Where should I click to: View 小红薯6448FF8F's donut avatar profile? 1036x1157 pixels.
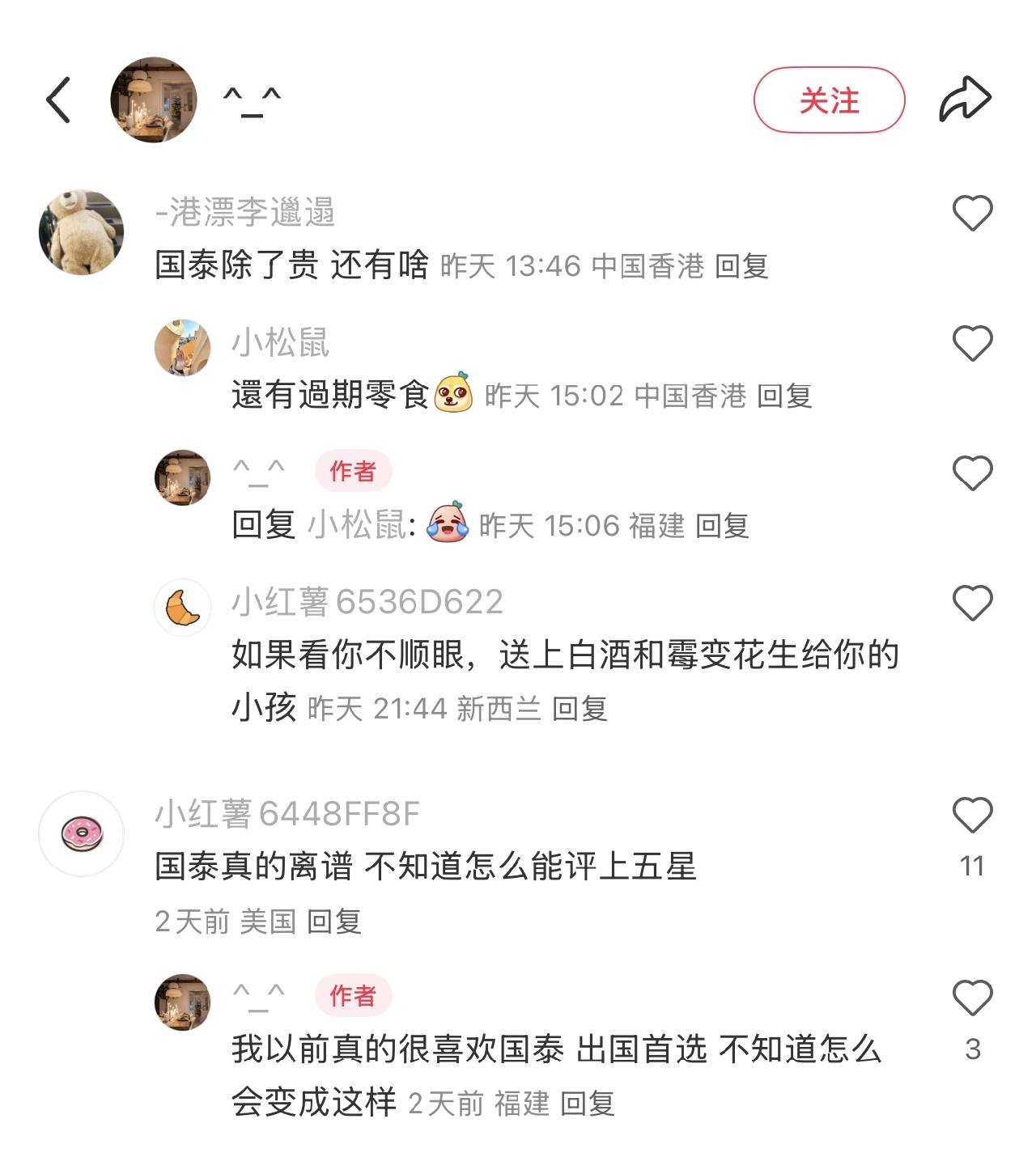coord(81,833)
